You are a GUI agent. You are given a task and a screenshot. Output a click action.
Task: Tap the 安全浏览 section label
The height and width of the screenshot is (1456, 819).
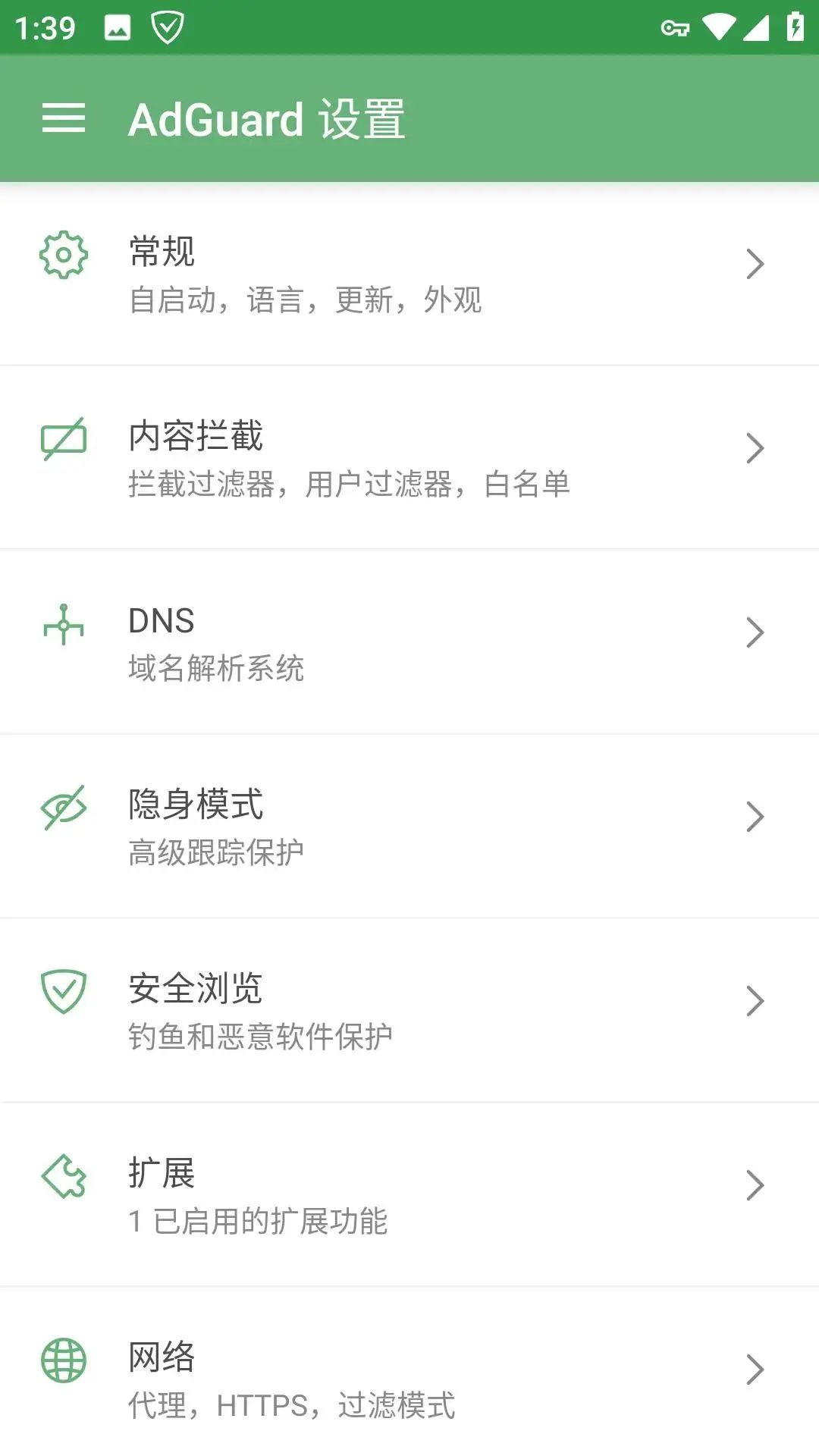196,987
